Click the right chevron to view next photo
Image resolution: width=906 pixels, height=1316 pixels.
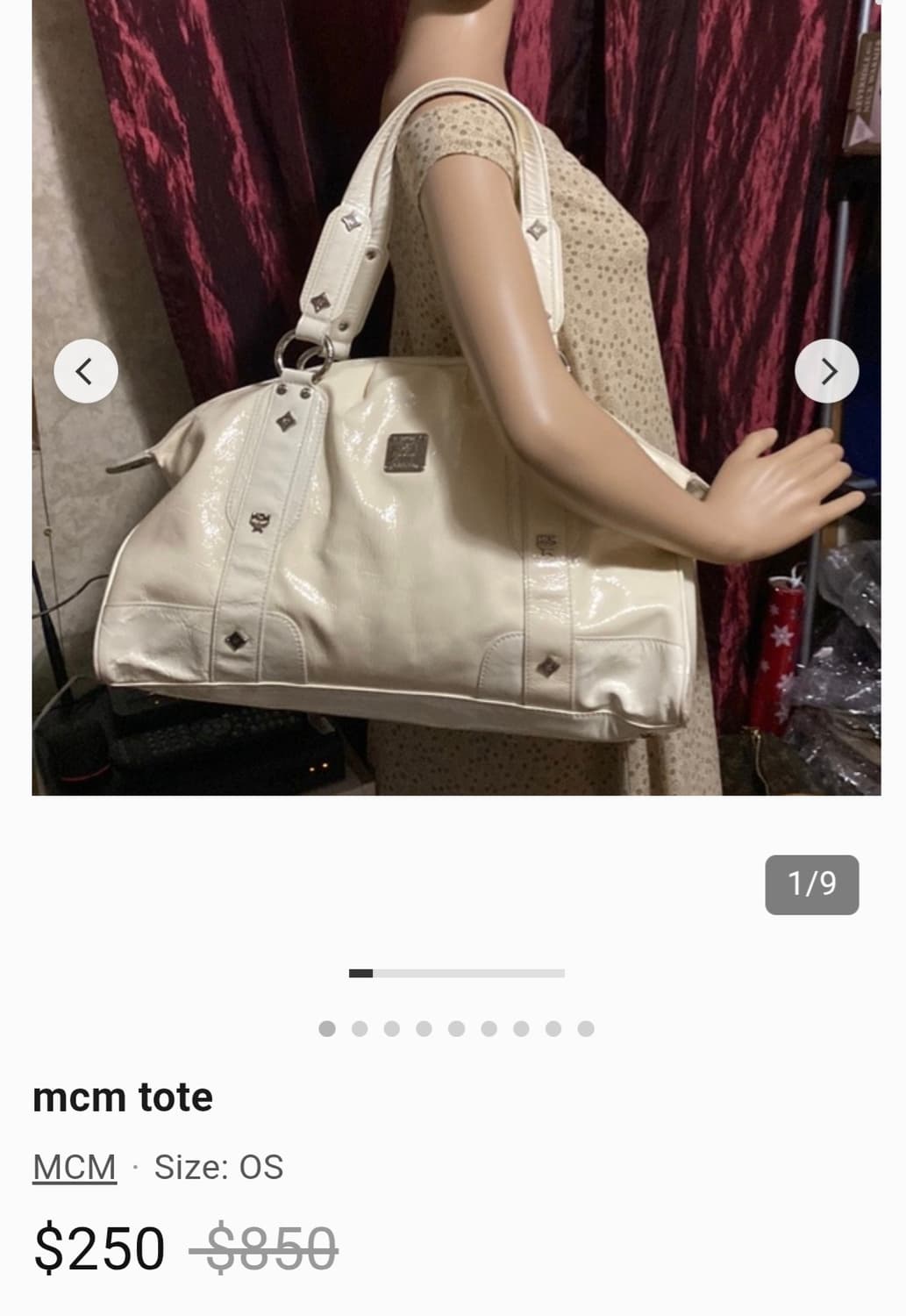[826, 370]
